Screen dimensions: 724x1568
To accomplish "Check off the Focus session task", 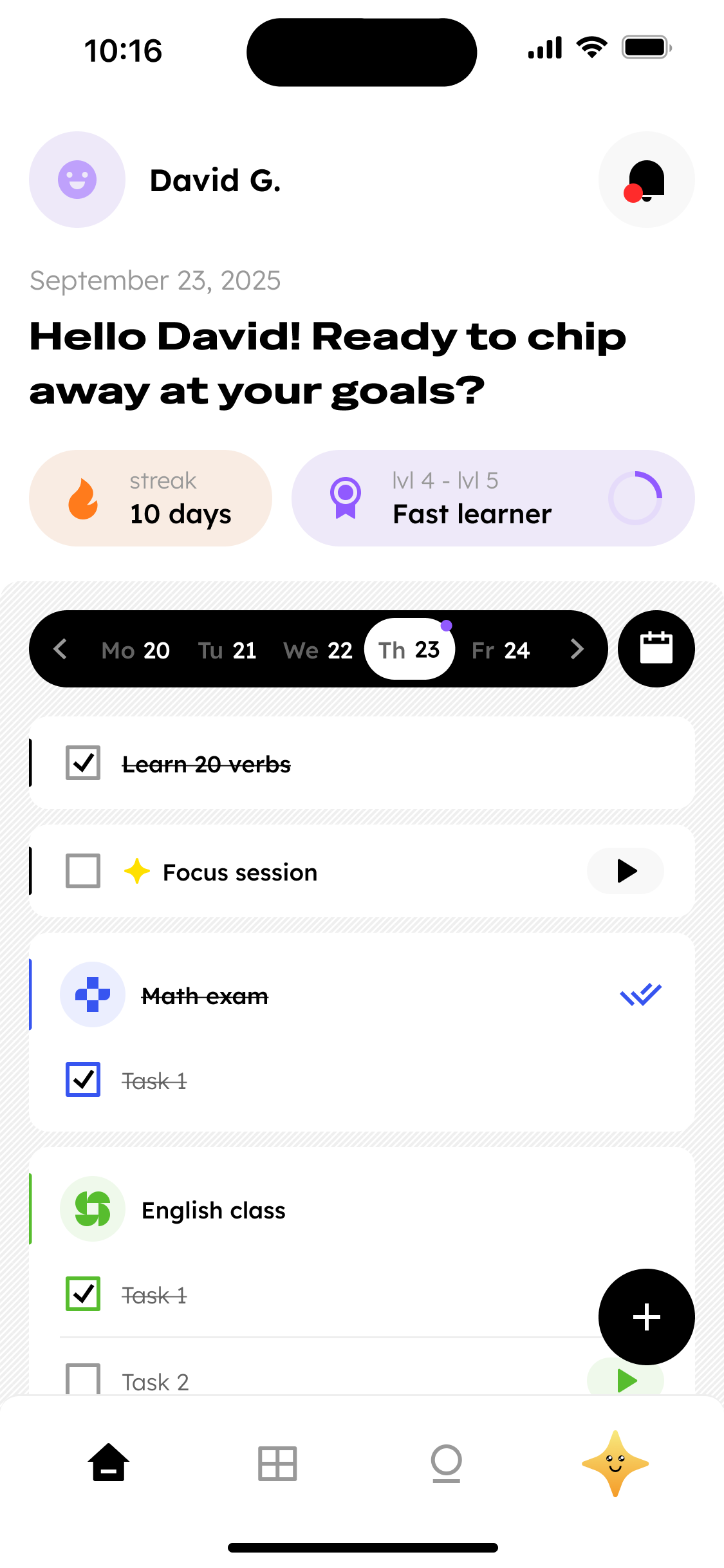I will [83, 871].
